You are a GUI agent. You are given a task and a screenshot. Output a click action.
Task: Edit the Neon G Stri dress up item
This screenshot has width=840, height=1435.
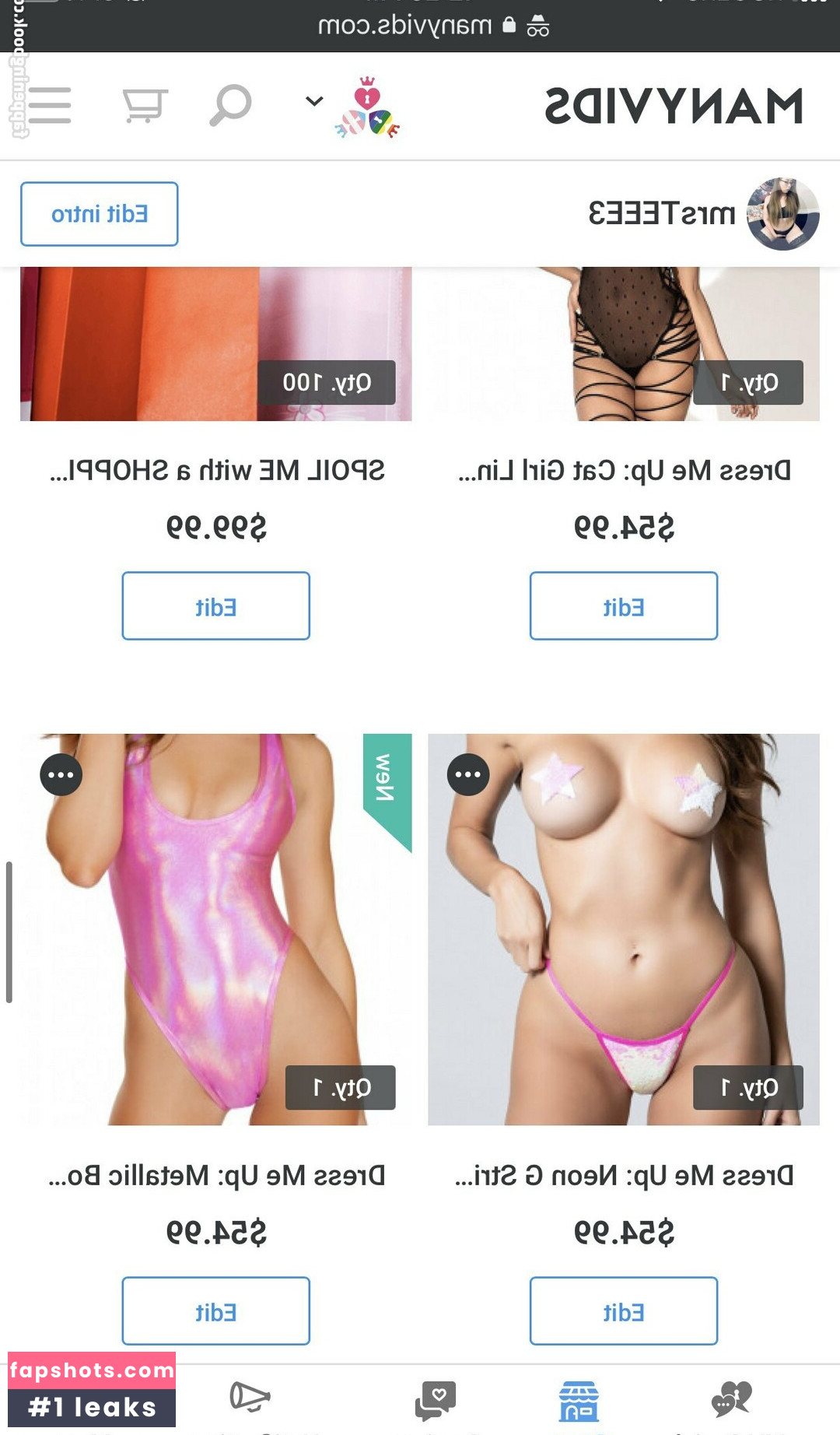pos(624,1311)
